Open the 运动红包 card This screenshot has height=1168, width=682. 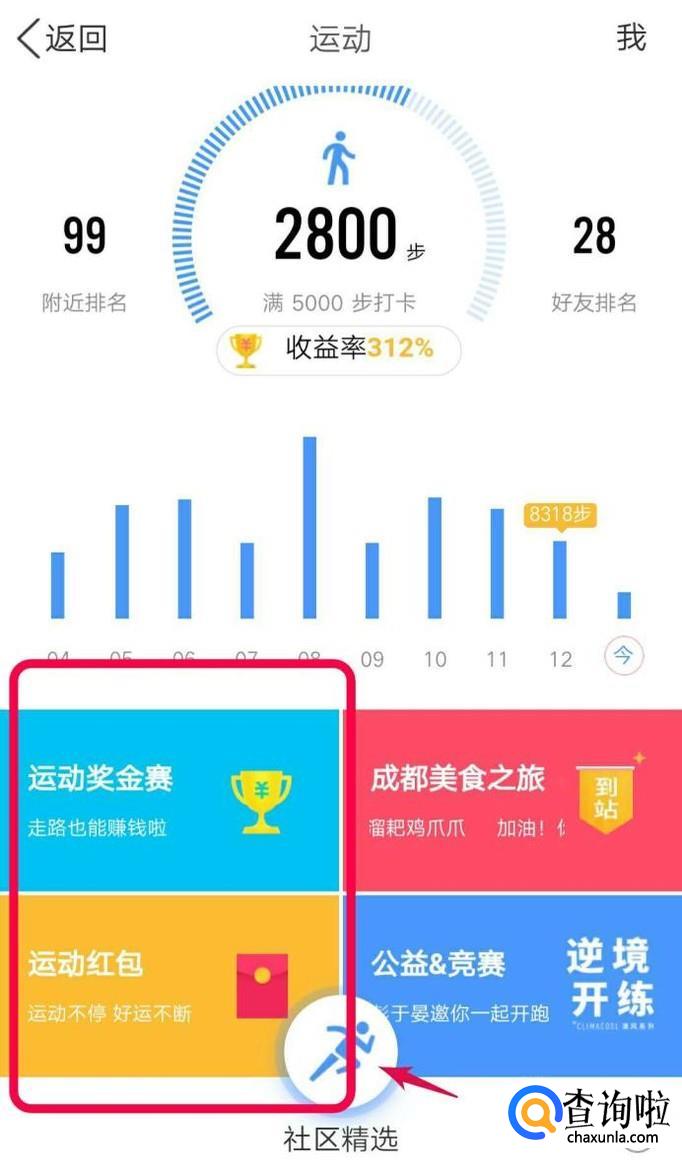(150, 983)
